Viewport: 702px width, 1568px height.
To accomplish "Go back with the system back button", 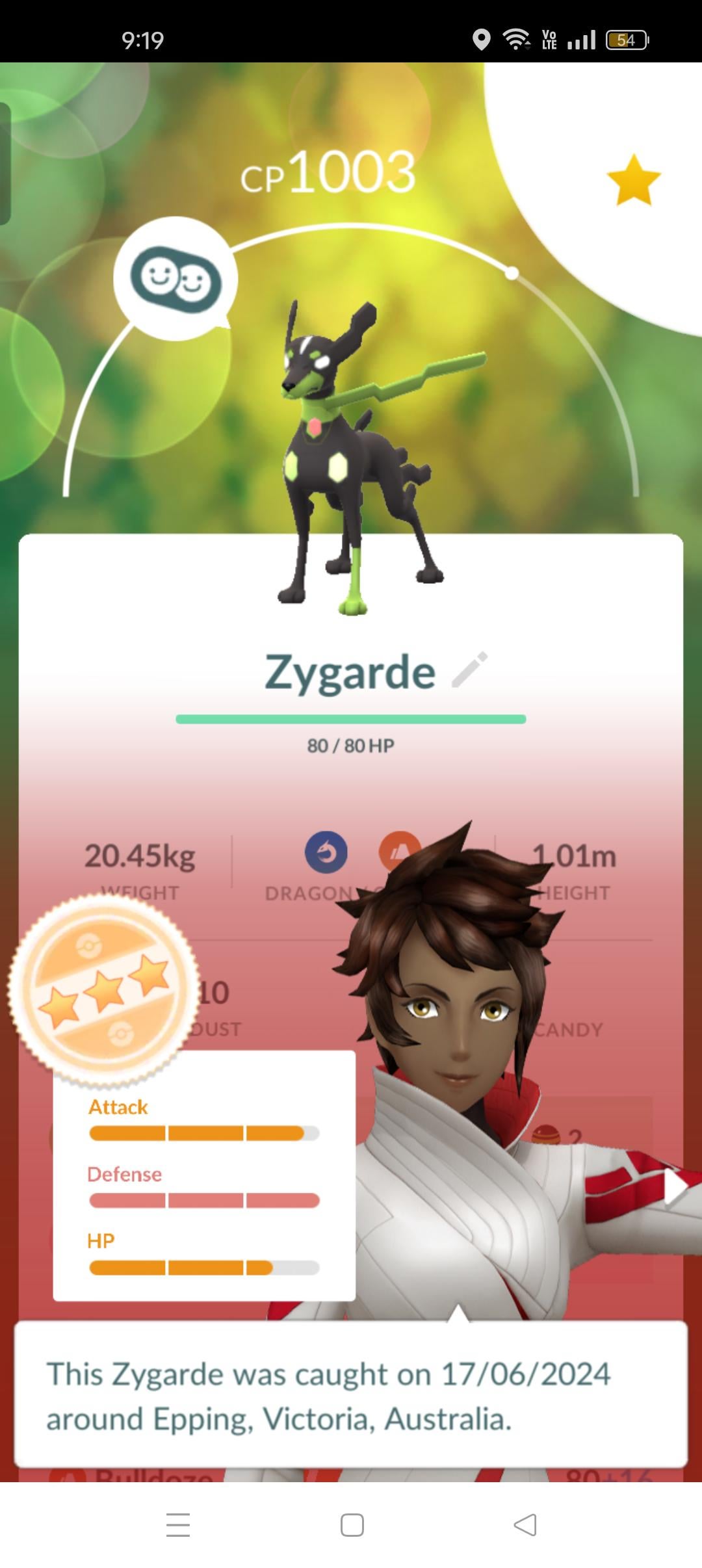I will point(525,1524).
